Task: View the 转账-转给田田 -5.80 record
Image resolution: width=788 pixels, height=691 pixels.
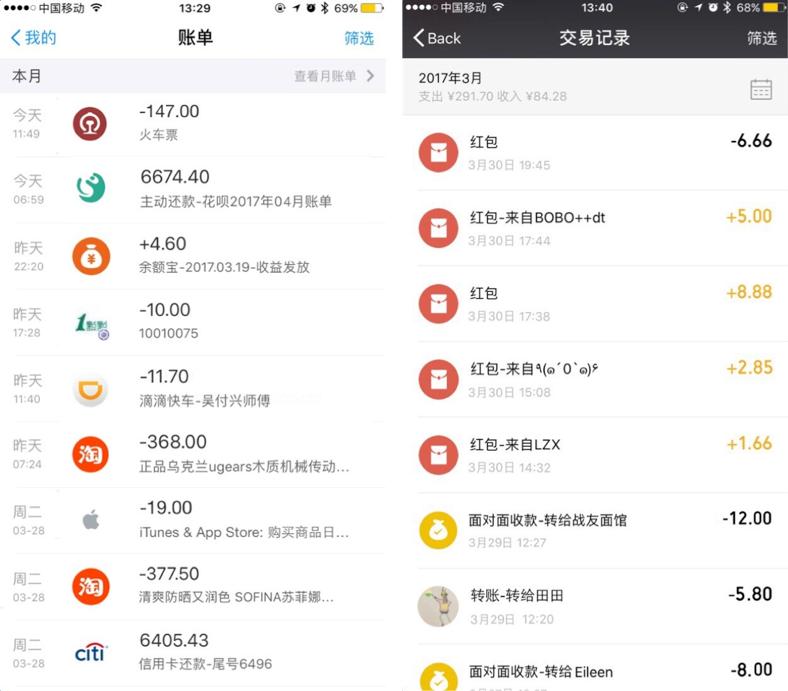Action: [x=600, y=605]
